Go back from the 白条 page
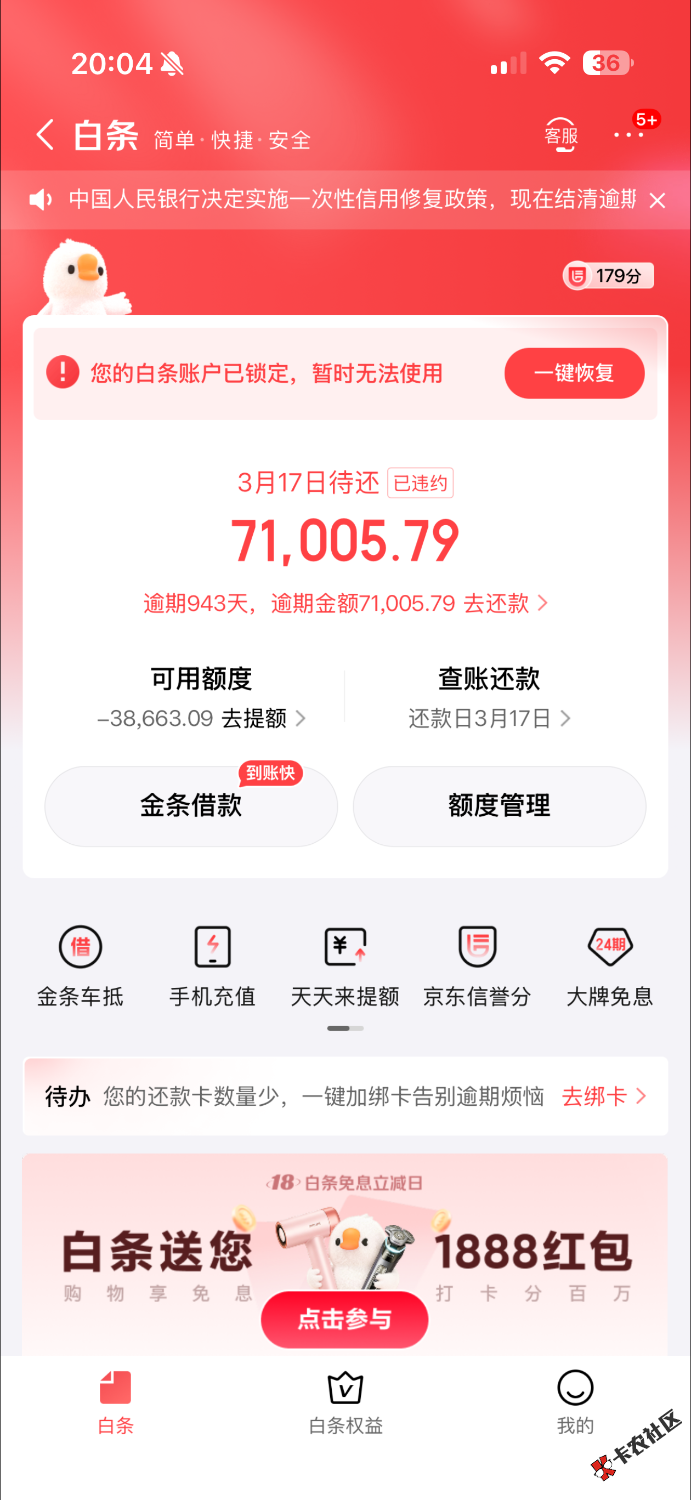The image size is (691, 1500). pos(45,136)
